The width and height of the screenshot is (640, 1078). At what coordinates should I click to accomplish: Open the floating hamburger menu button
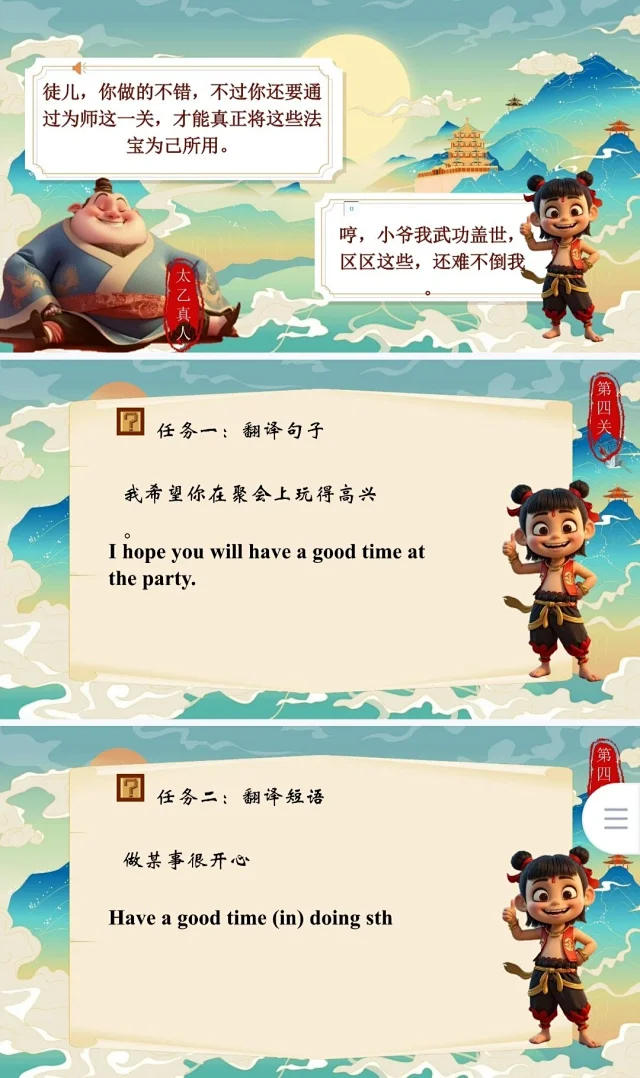pyautogui.click(x=616, y=819)
